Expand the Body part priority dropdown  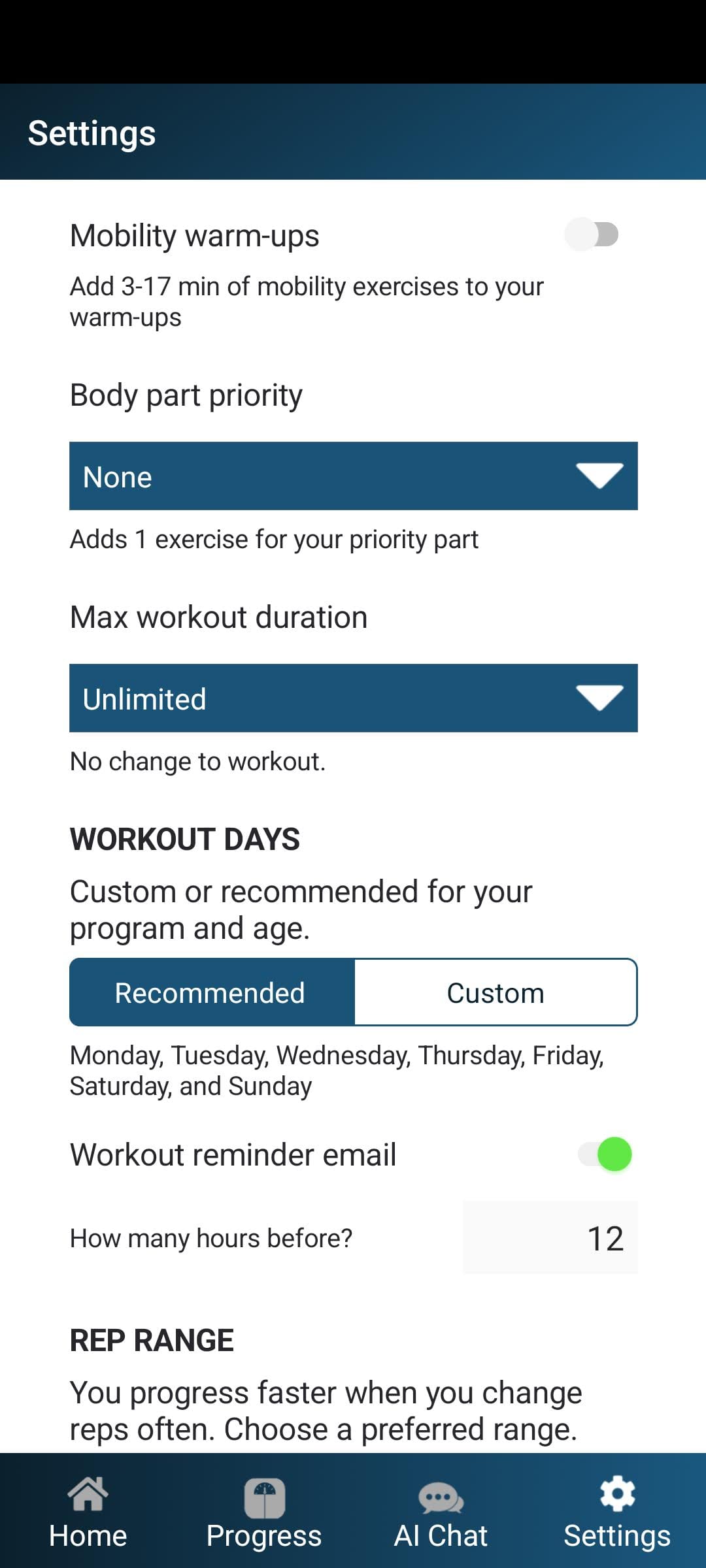353,476
